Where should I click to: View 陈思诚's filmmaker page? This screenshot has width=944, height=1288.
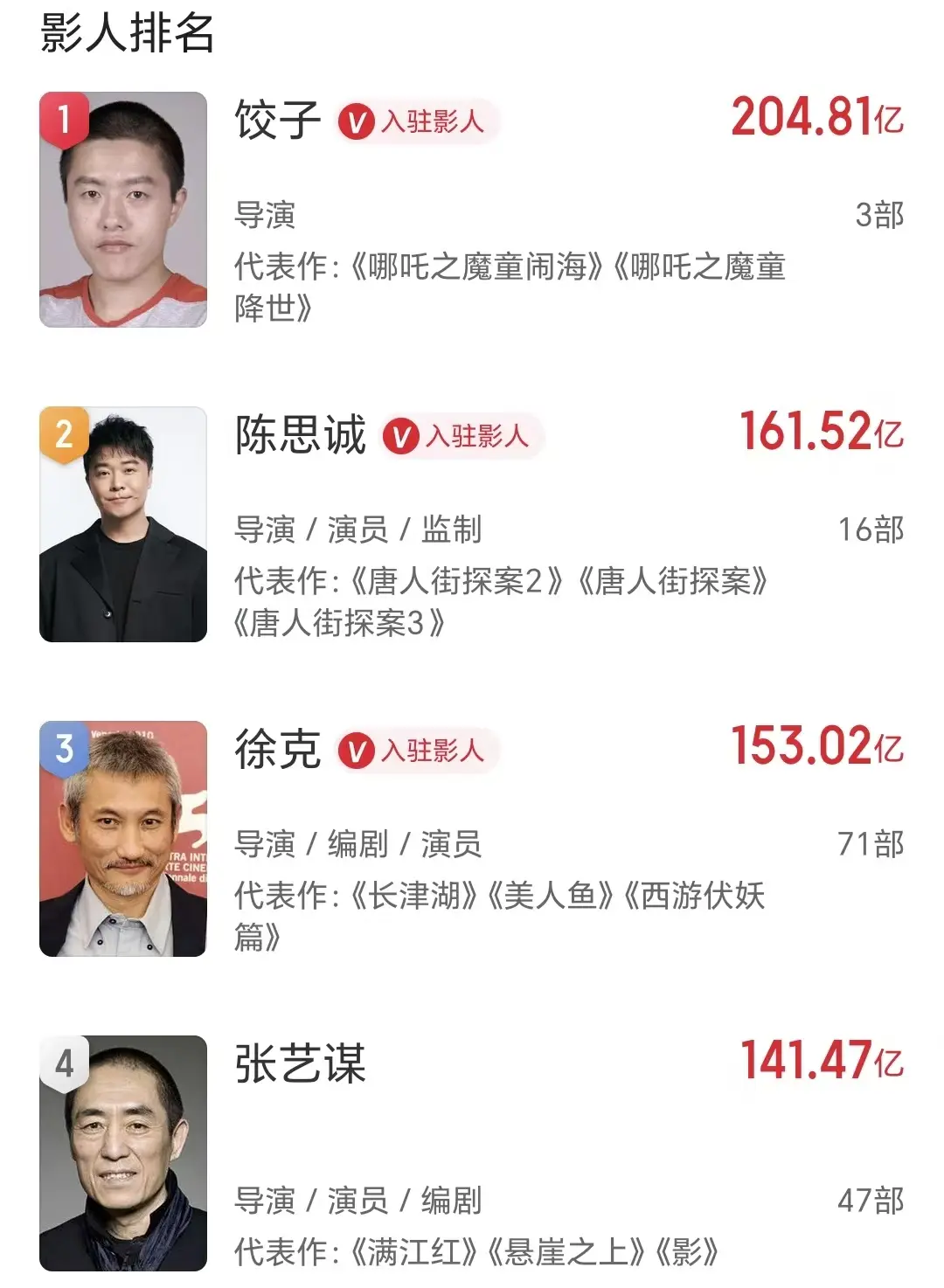point(300,434)
